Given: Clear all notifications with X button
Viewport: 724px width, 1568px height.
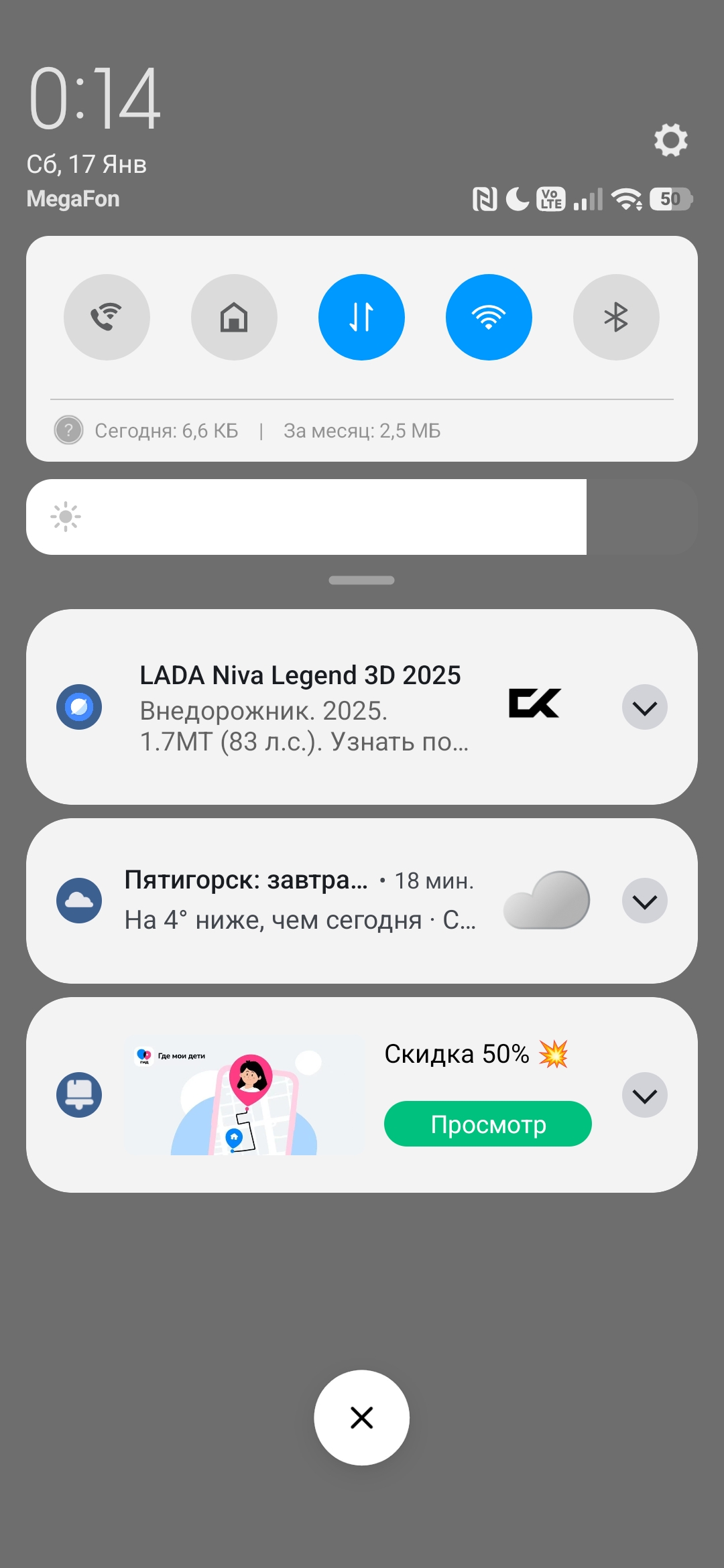Looking at the screenshot, I should pos(361,1417).
